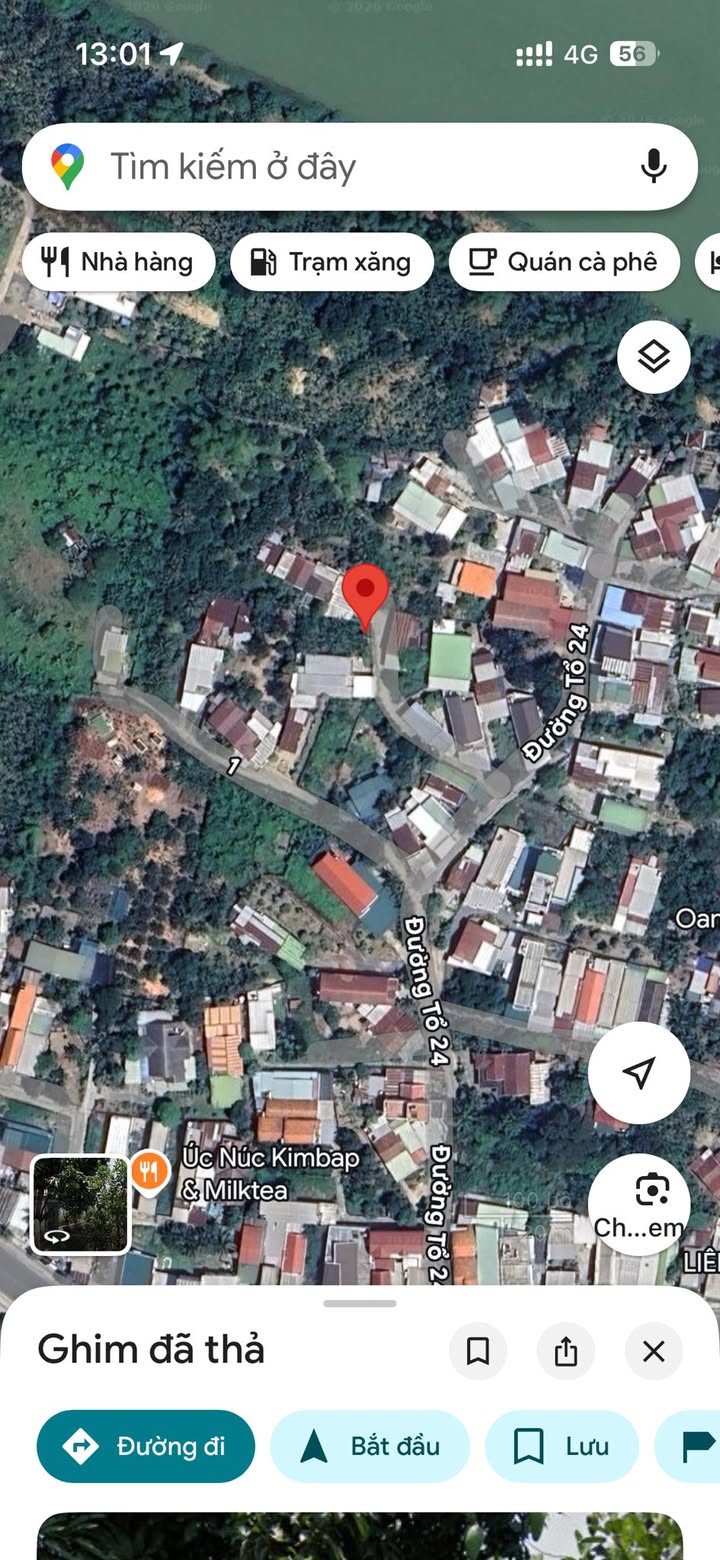Tap Úc Núc Kimbap & Milktea place marker

coord(149,1171)
